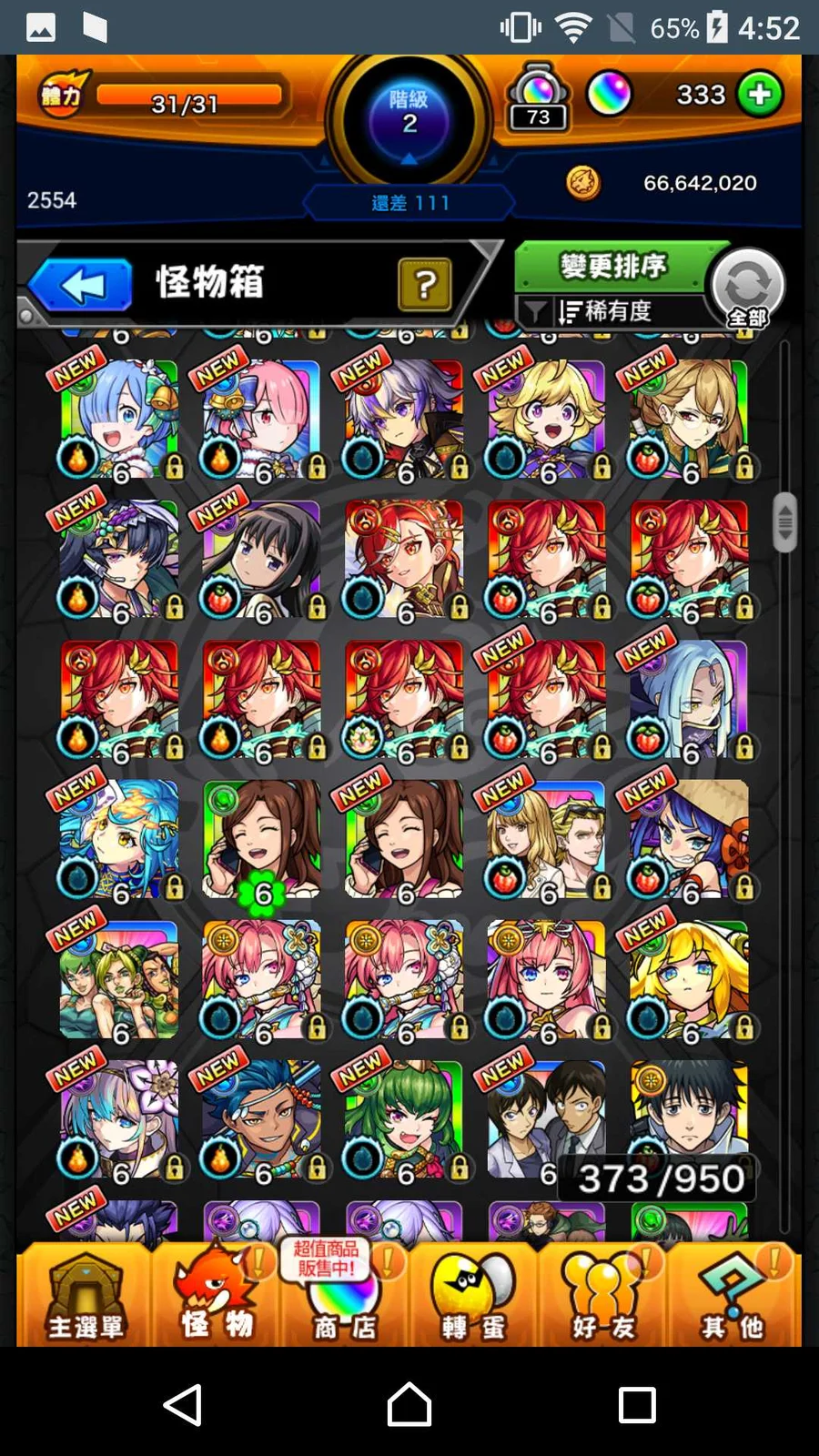The image size is (819, 1456).
Task: Select the two men in suits monster
Action: (x=546, y=1119)
